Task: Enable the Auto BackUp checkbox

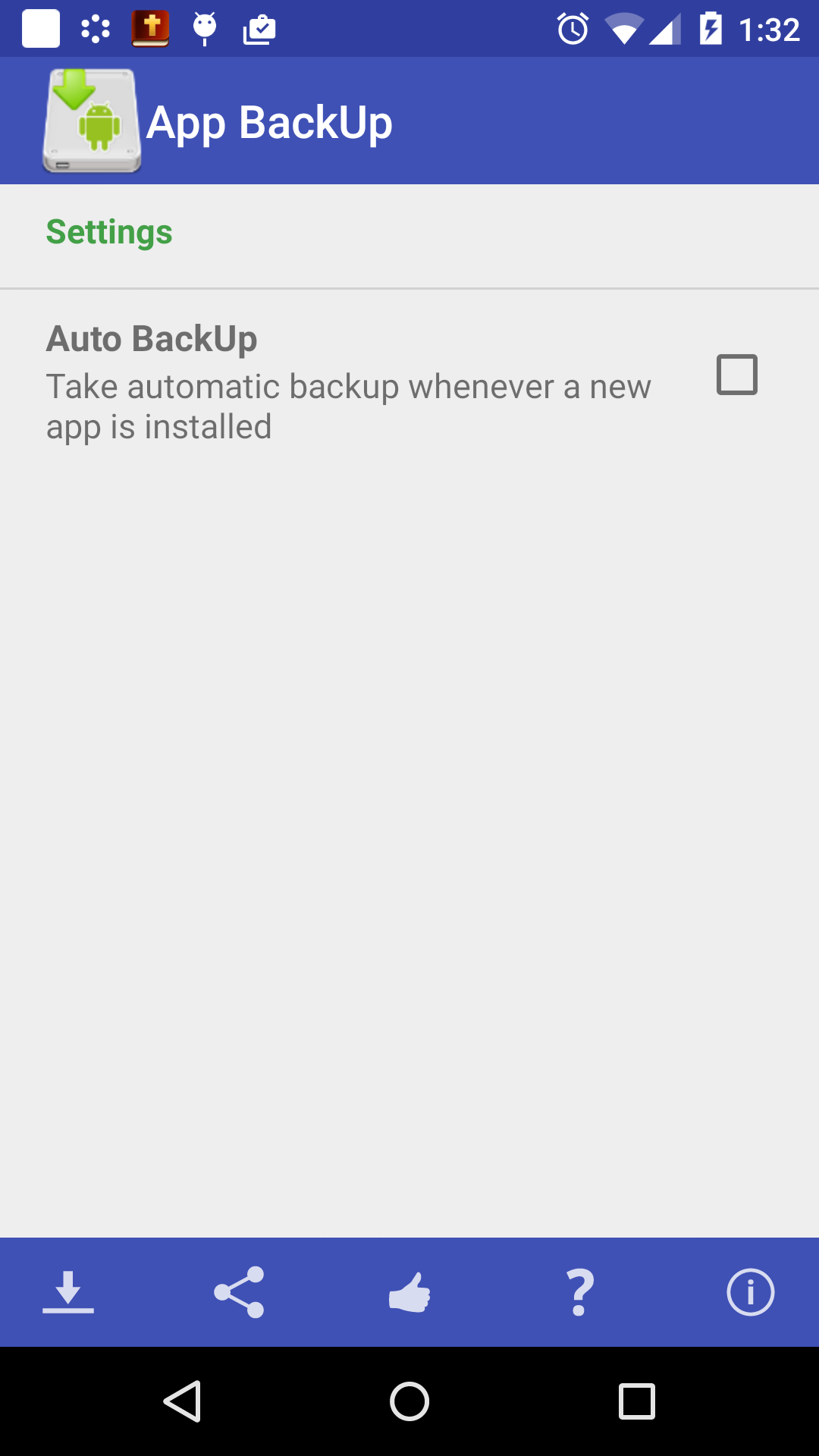Action: 736,375
